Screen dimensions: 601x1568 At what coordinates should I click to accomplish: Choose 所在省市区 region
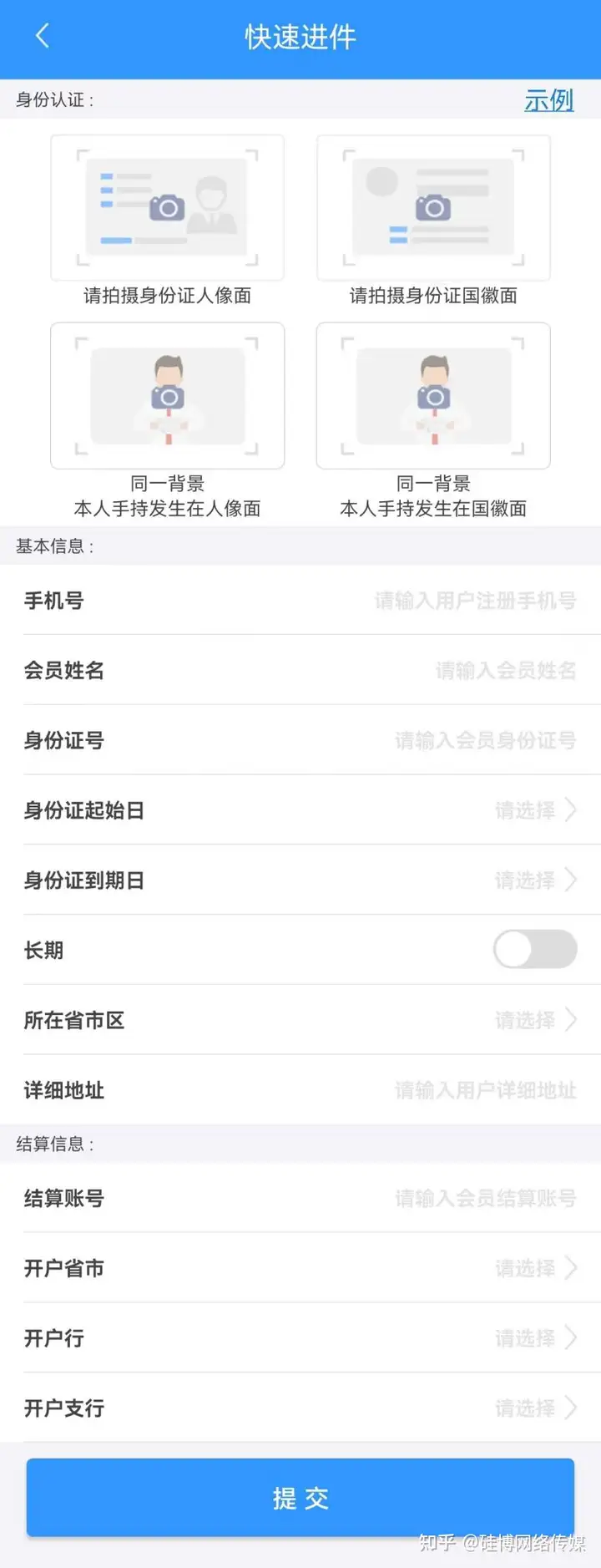534,1020
